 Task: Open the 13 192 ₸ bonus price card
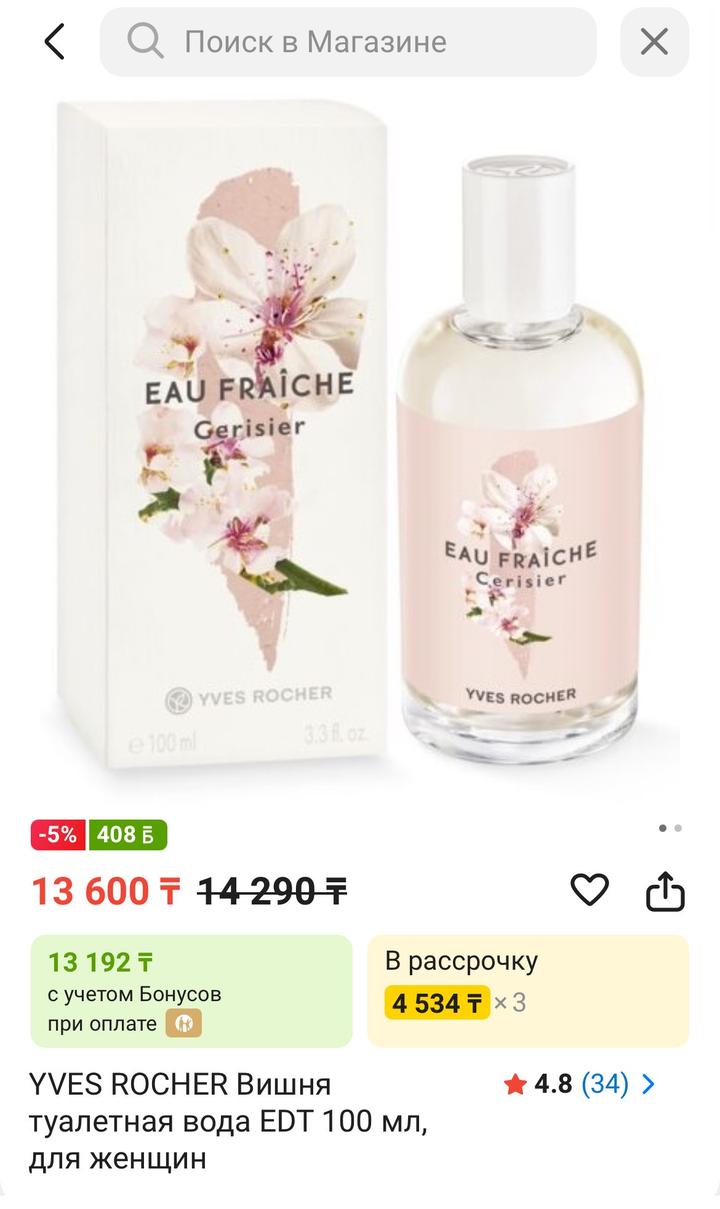tap(192, 991)
